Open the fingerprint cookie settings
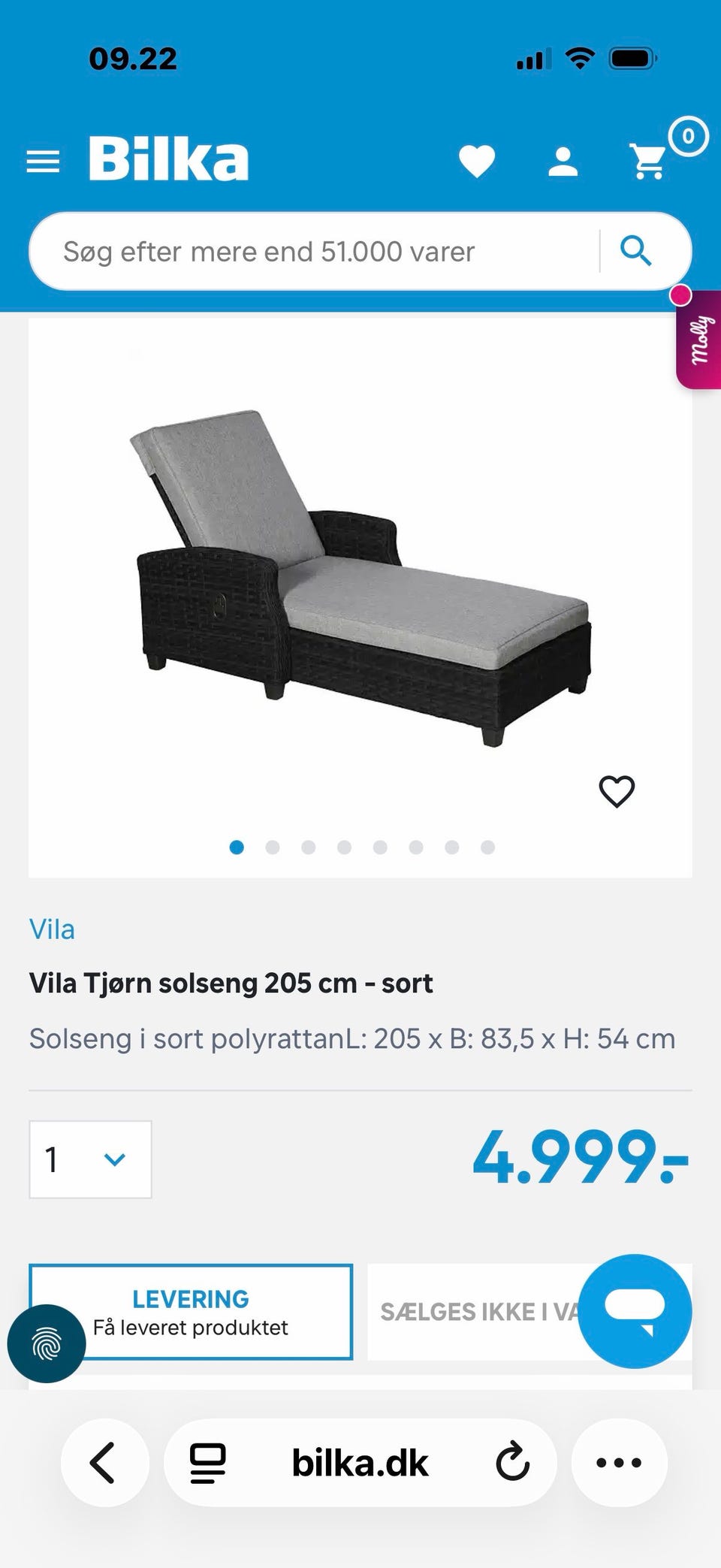The height and width of the screenshot is (1568, 721). click(47, 1343)
